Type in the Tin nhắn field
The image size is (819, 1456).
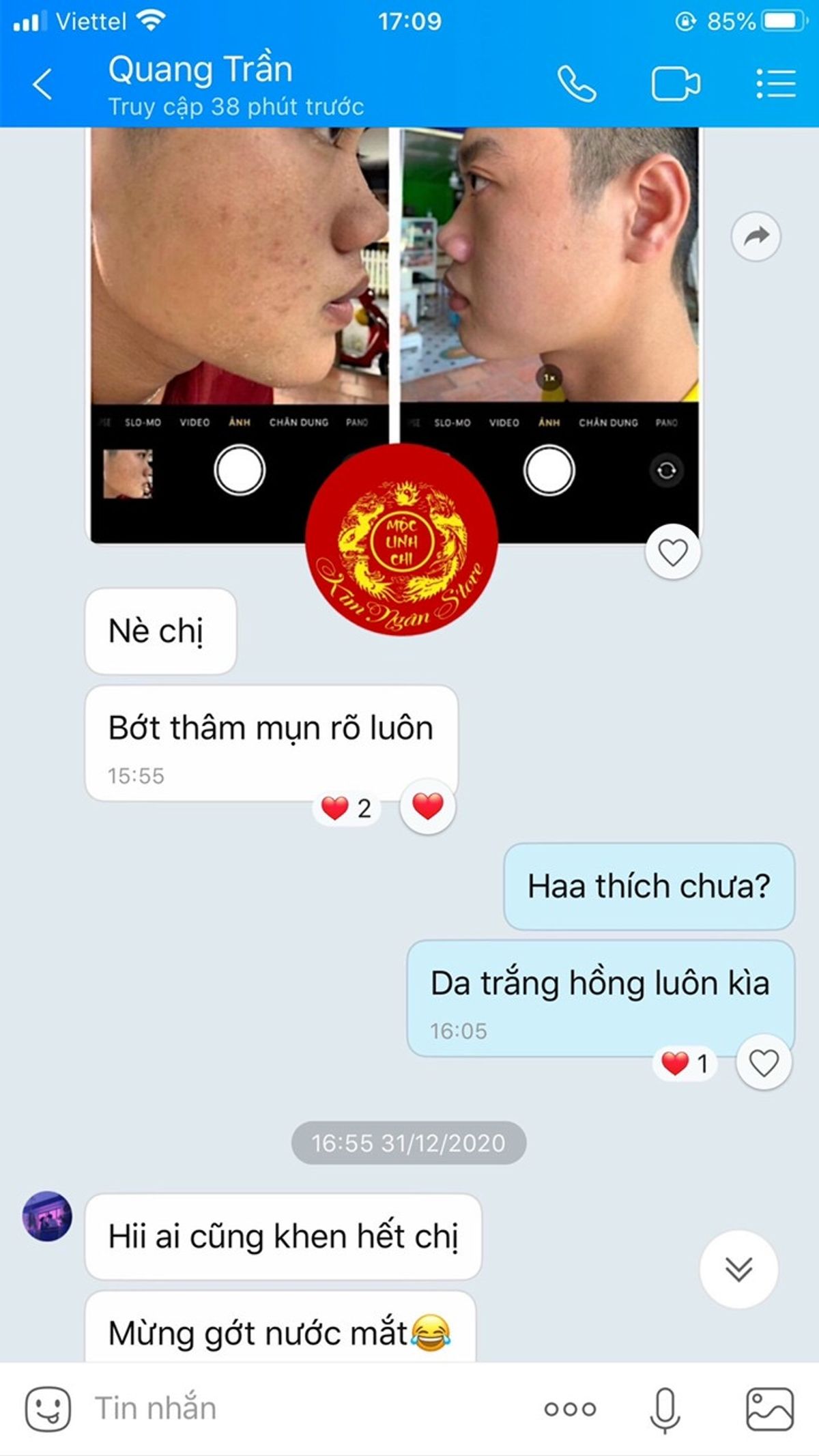click(x=300, y=1408)
